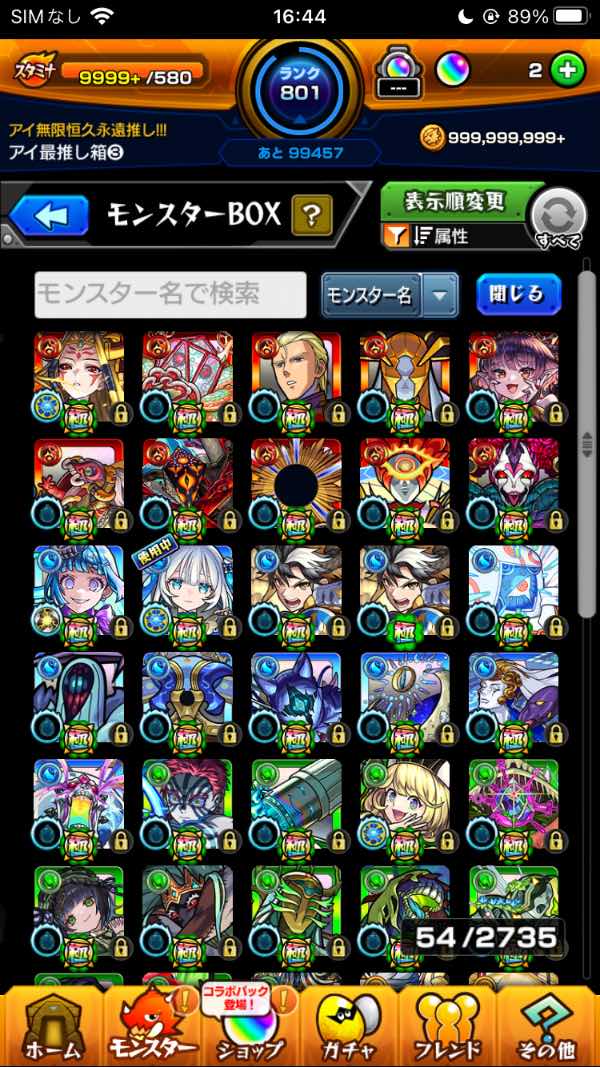Tap the 表示順変更 sort order button
This screenshot has width=600, height=1067.
tap(454, 202)
